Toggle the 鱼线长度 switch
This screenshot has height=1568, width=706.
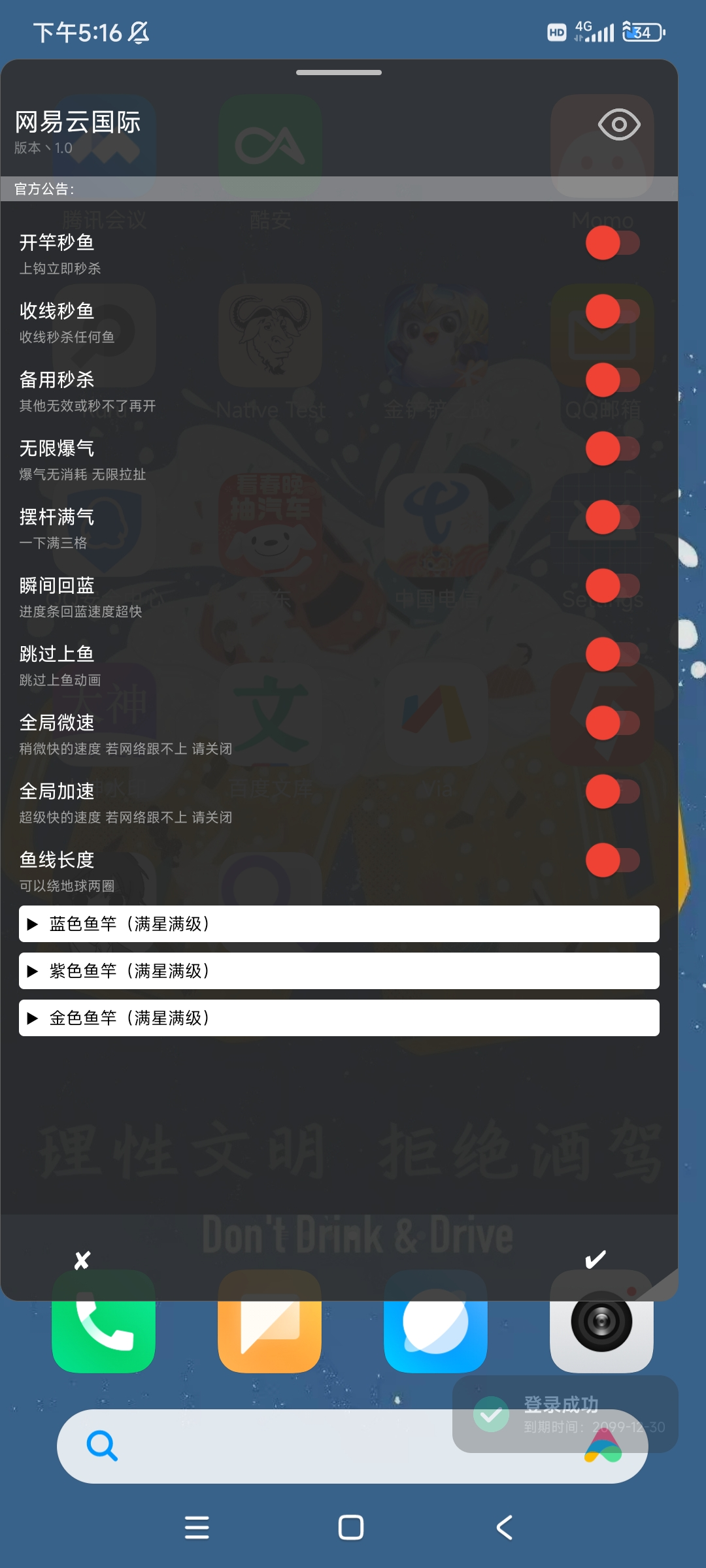612,860
